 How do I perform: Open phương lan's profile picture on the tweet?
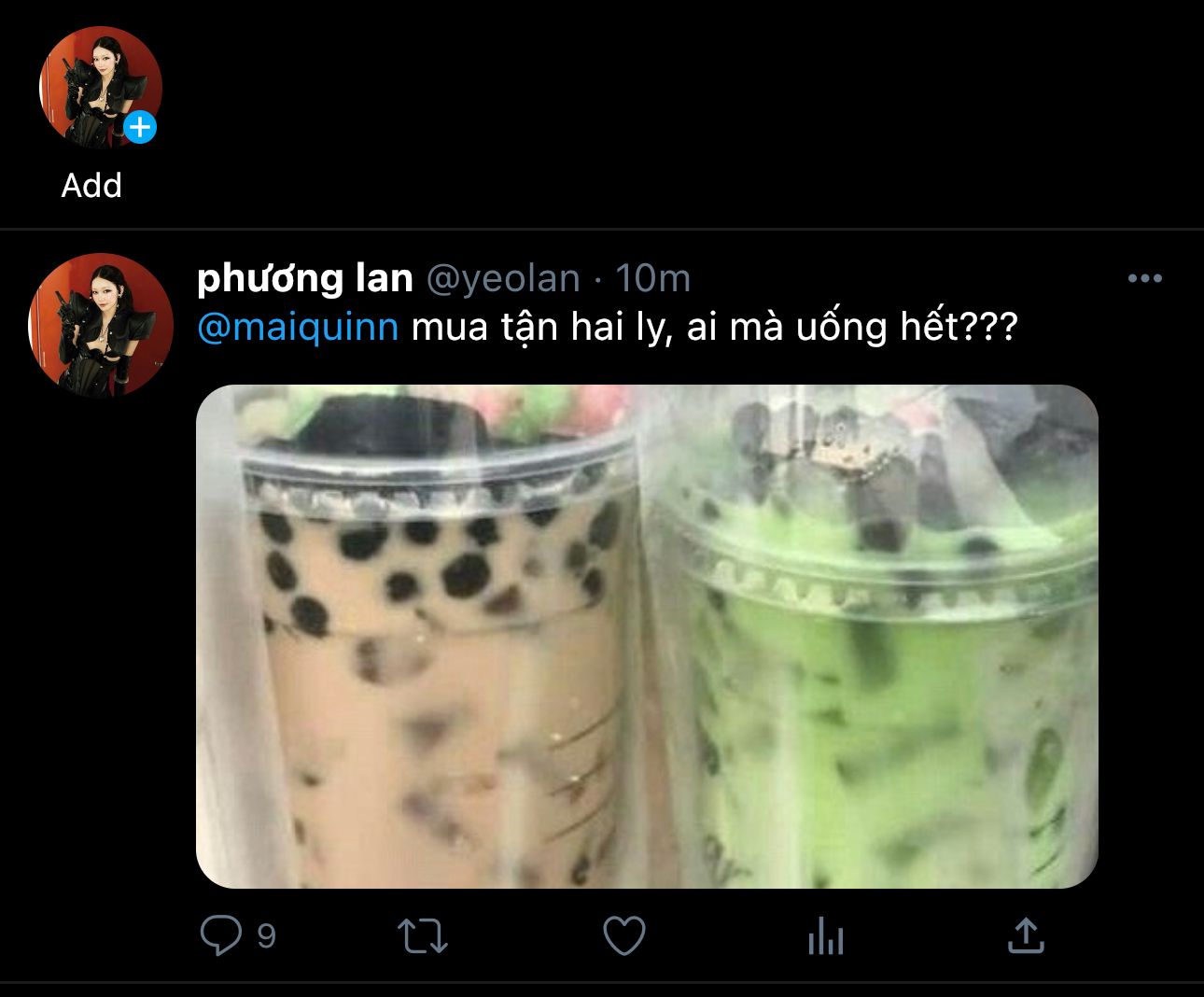coord(101,325)
